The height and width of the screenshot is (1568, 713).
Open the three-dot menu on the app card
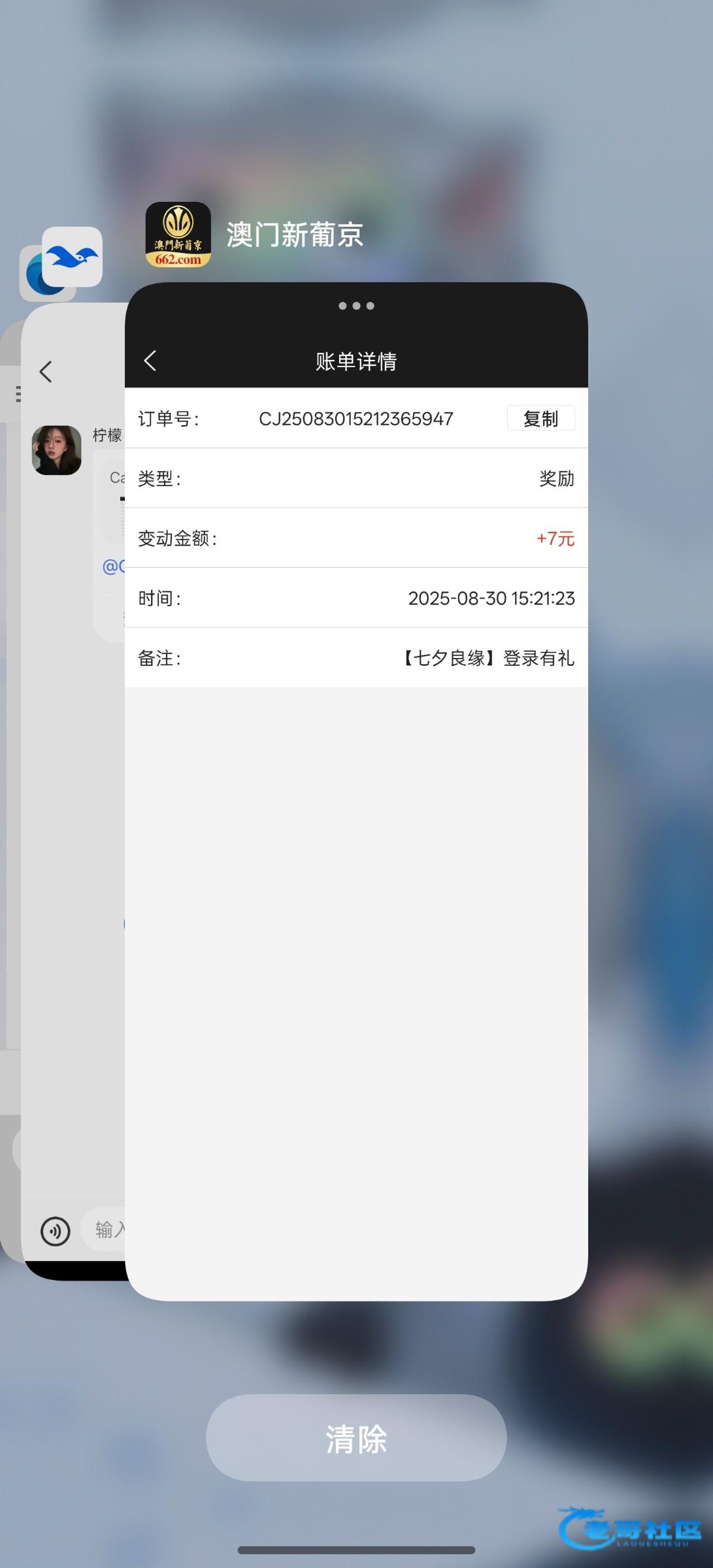click(356, 306)
